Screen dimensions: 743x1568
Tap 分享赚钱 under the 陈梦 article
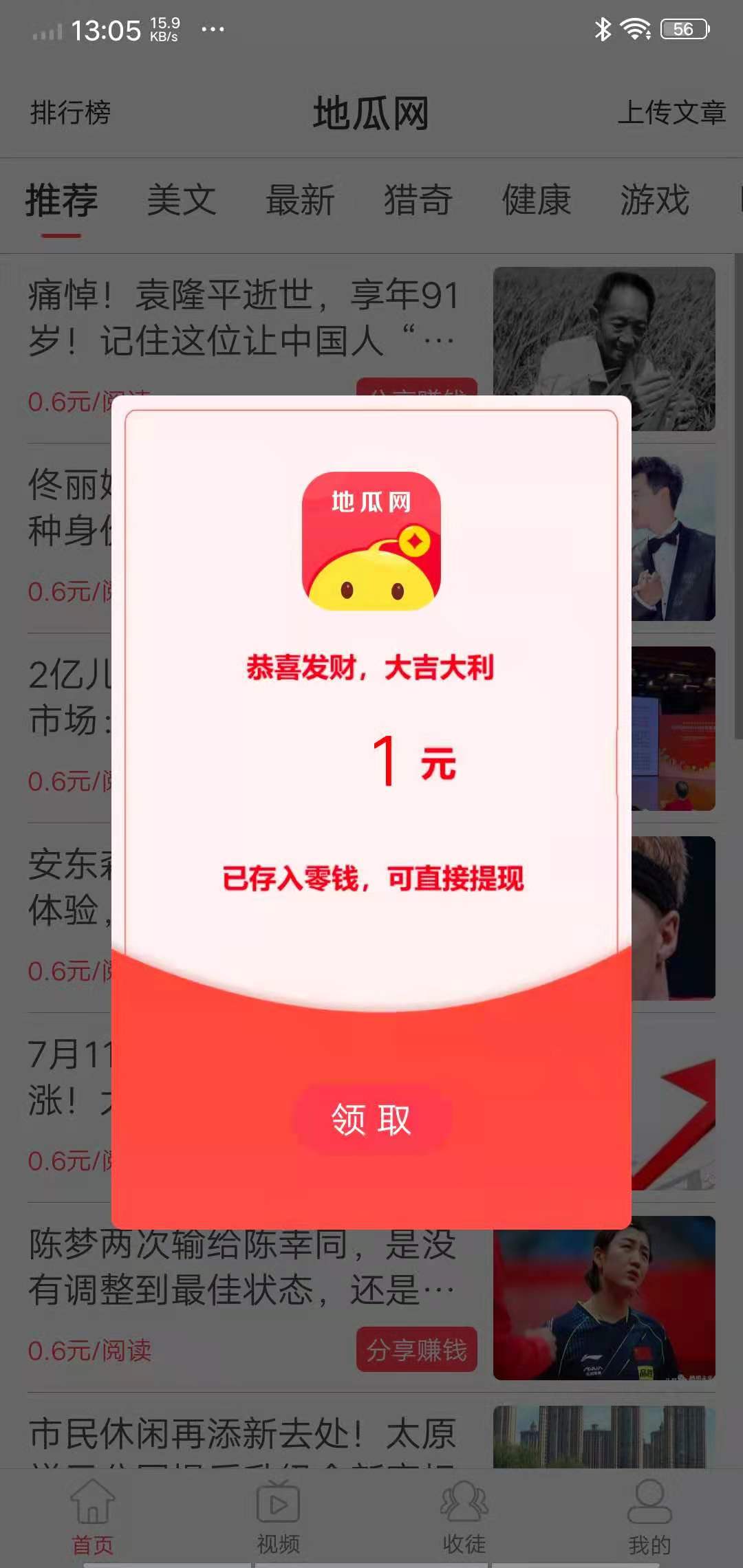416,1349
